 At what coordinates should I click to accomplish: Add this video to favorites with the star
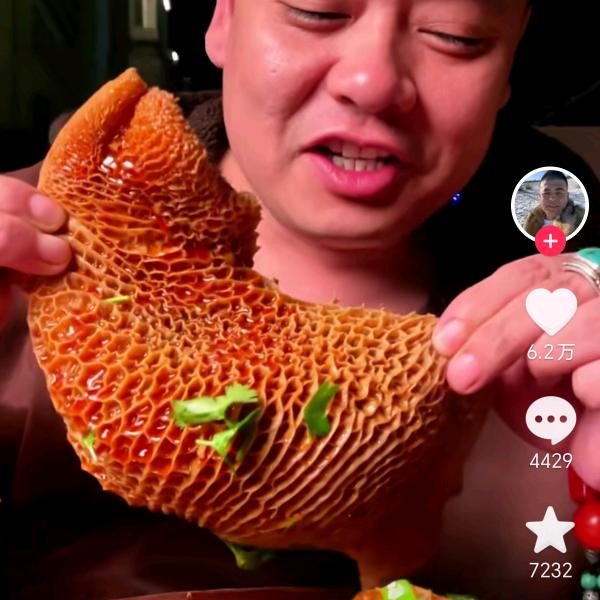click(x=551, y=531)
